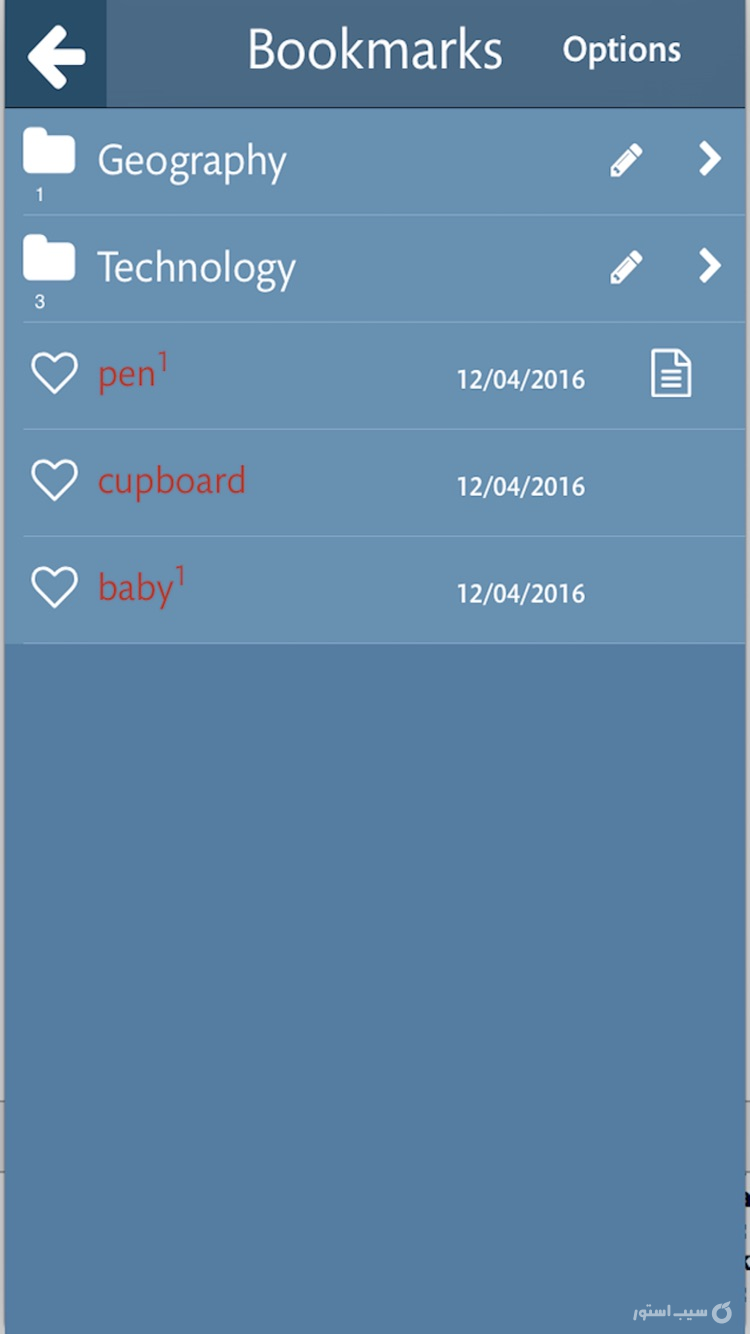Image resolution: width=750 pixels, height=1334 pixels.
Task: Edit the Technology folder with pencil
Action: 626,267
